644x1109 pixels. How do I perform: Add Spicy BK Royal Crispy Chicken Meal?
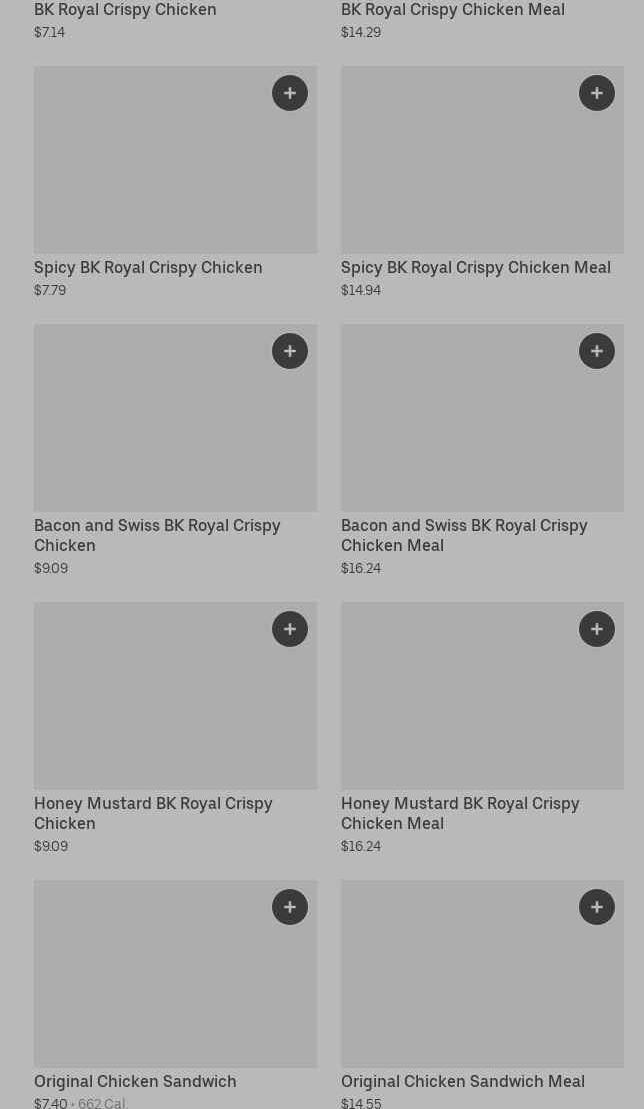point(597,93)
